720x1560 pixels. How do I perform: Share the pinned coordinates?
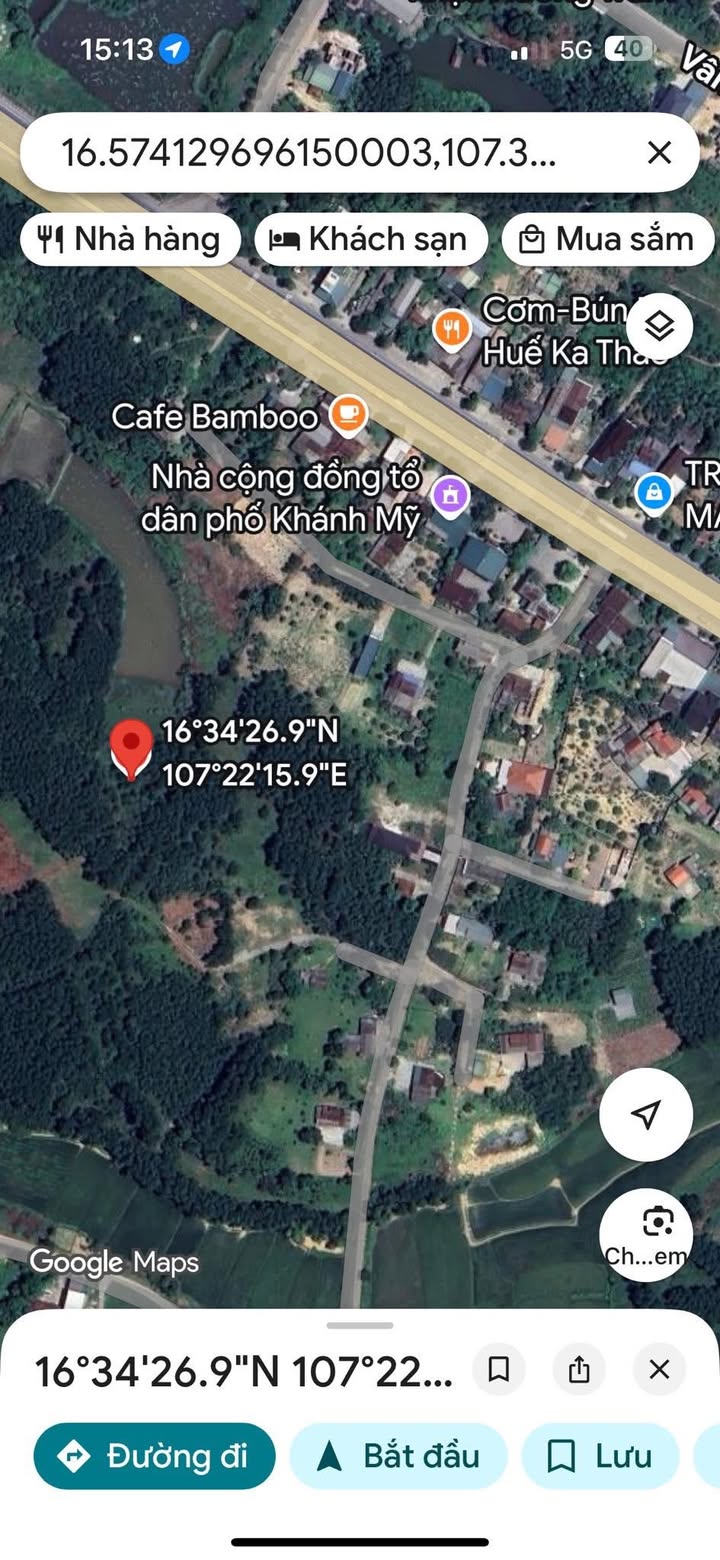pos(579,1369)
